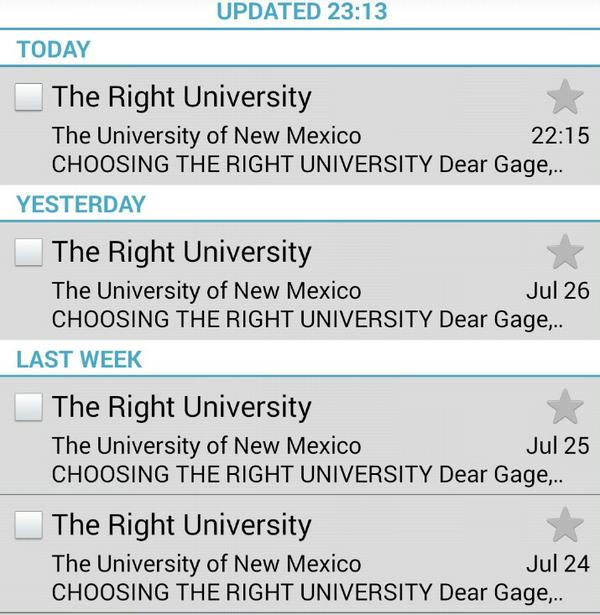View the Jul 25 email
600x615 pixels.
point(300,446)
